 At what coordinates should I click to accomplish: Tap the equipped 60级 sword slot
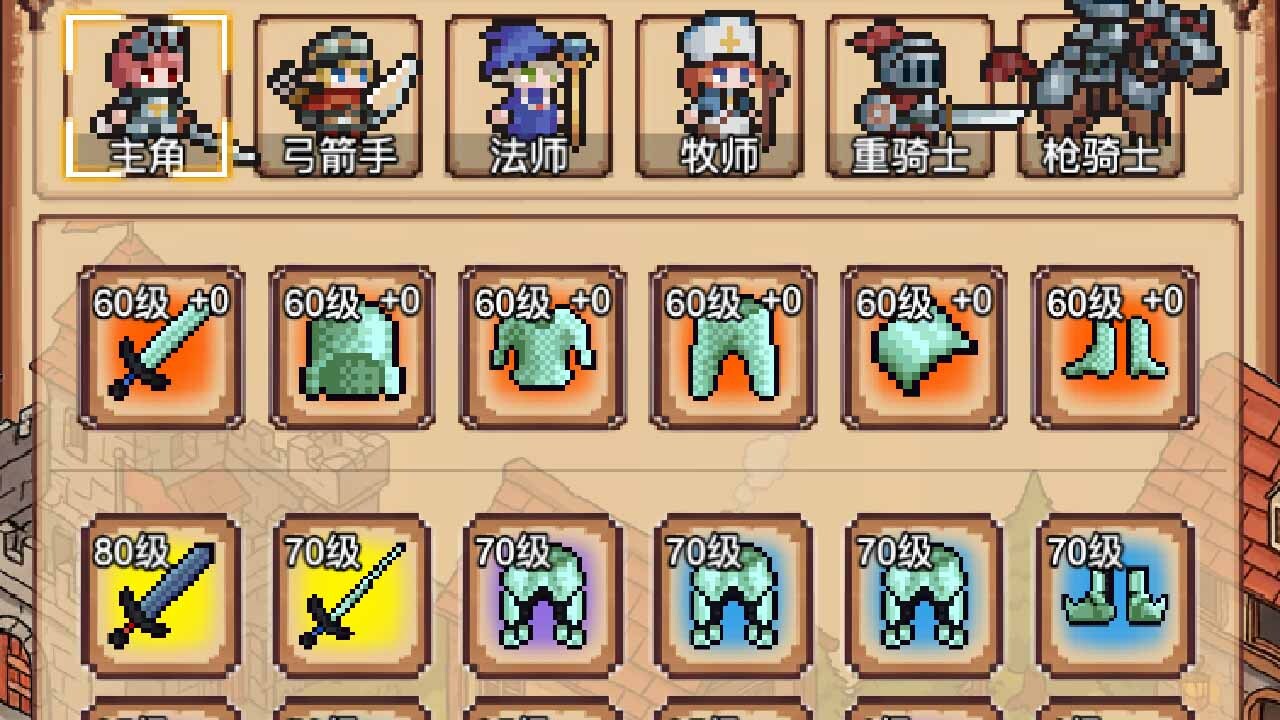[161, 347]
